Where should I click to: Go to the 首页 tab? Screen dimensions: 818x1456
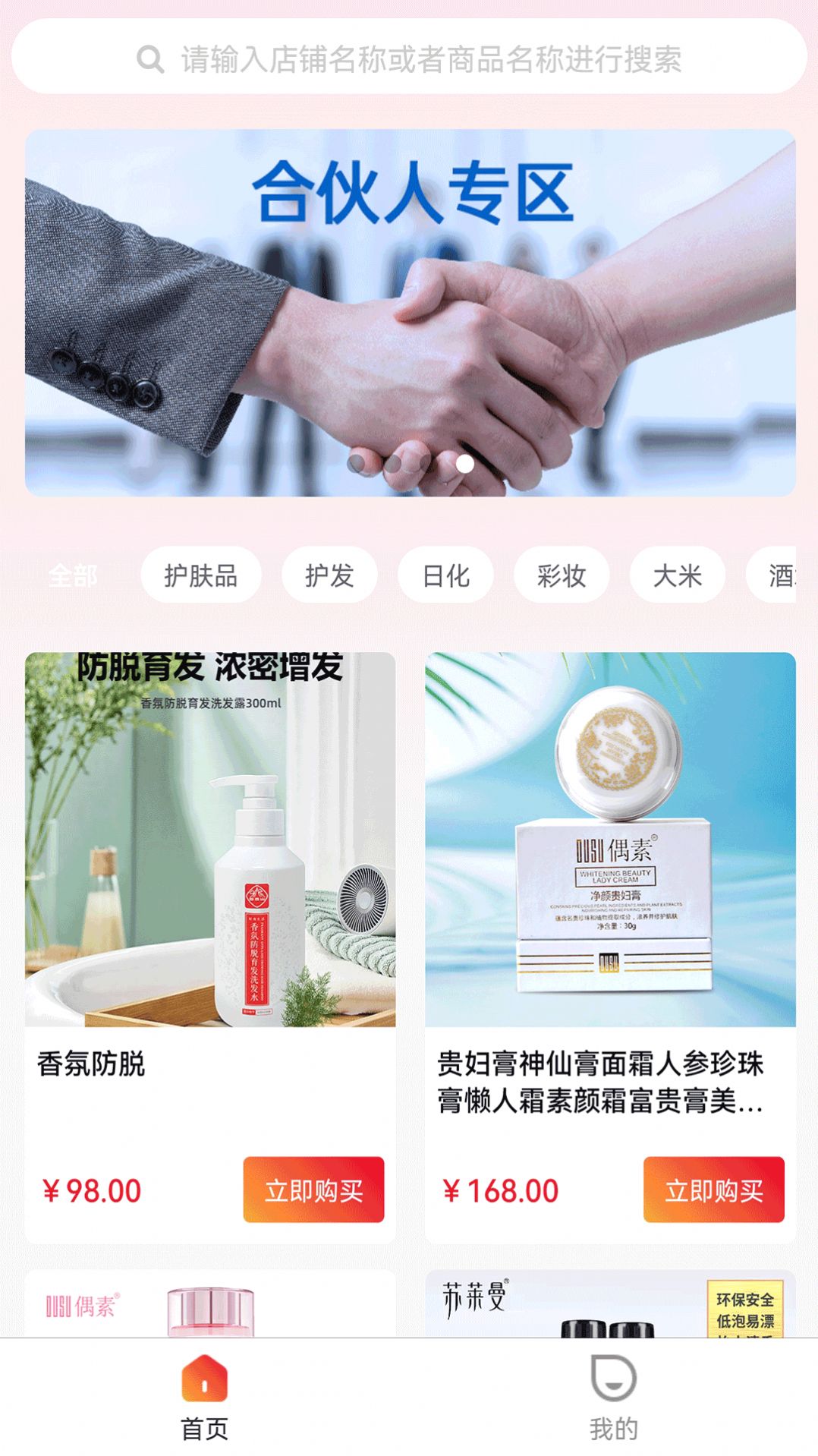[204, 1395]
